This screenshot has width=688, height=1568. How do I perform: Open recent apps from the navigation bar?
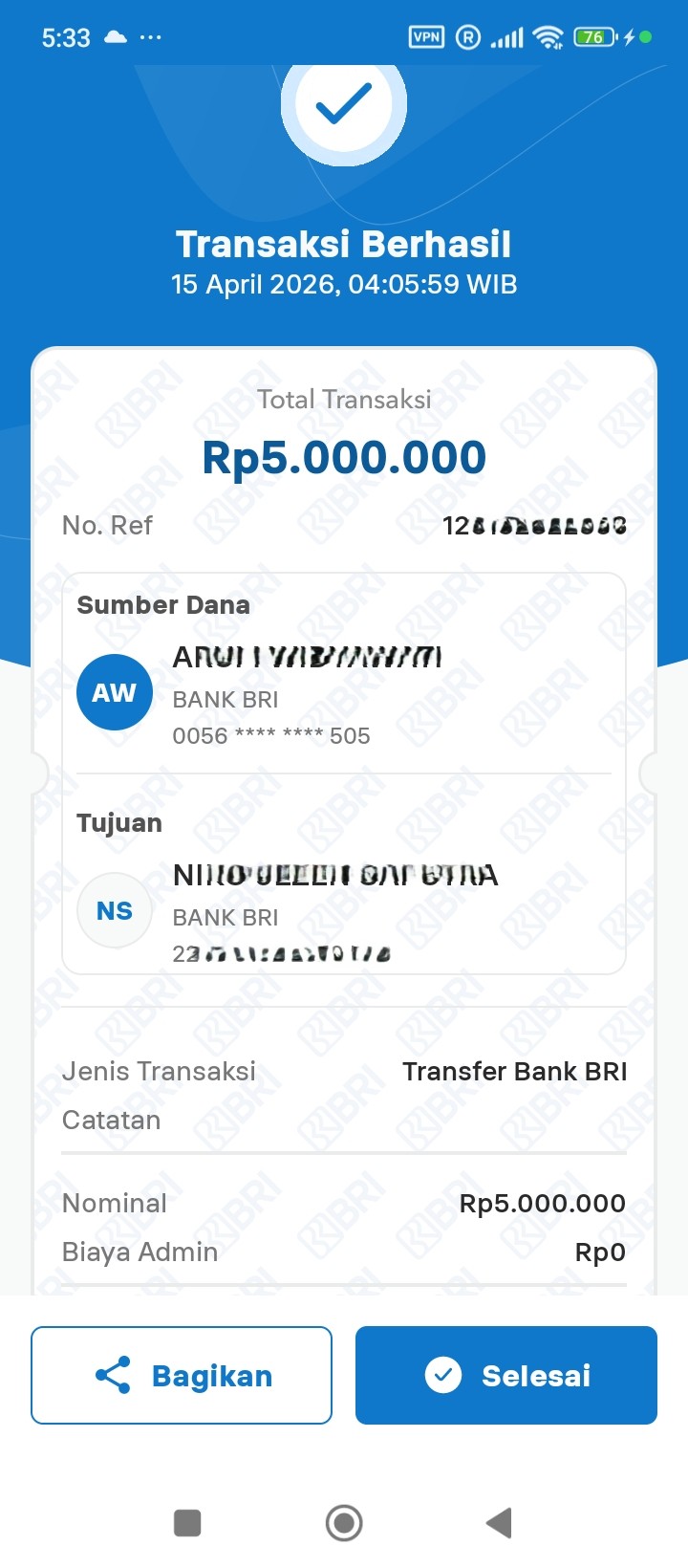click(x=187, y=1522)
